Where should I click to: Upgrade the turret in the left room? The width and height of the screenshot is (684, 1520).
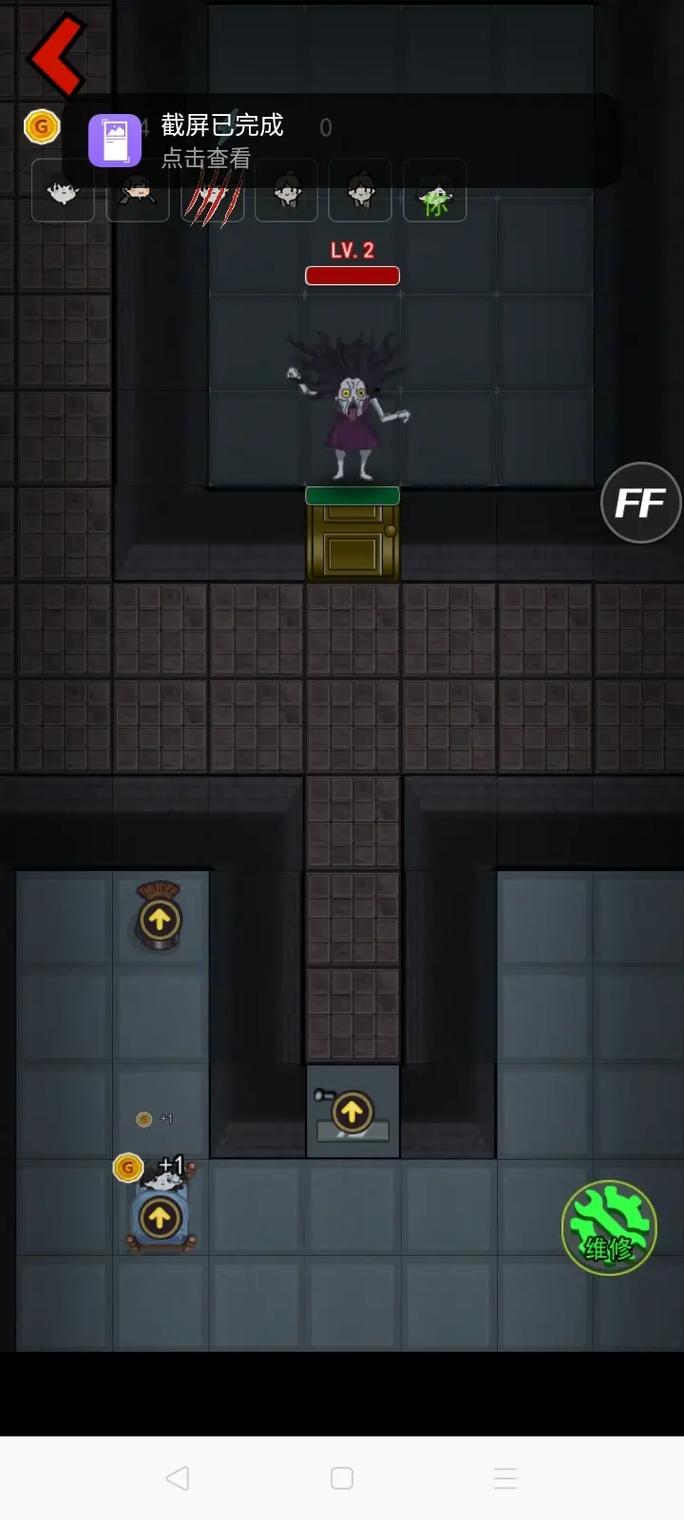point(160,918)
